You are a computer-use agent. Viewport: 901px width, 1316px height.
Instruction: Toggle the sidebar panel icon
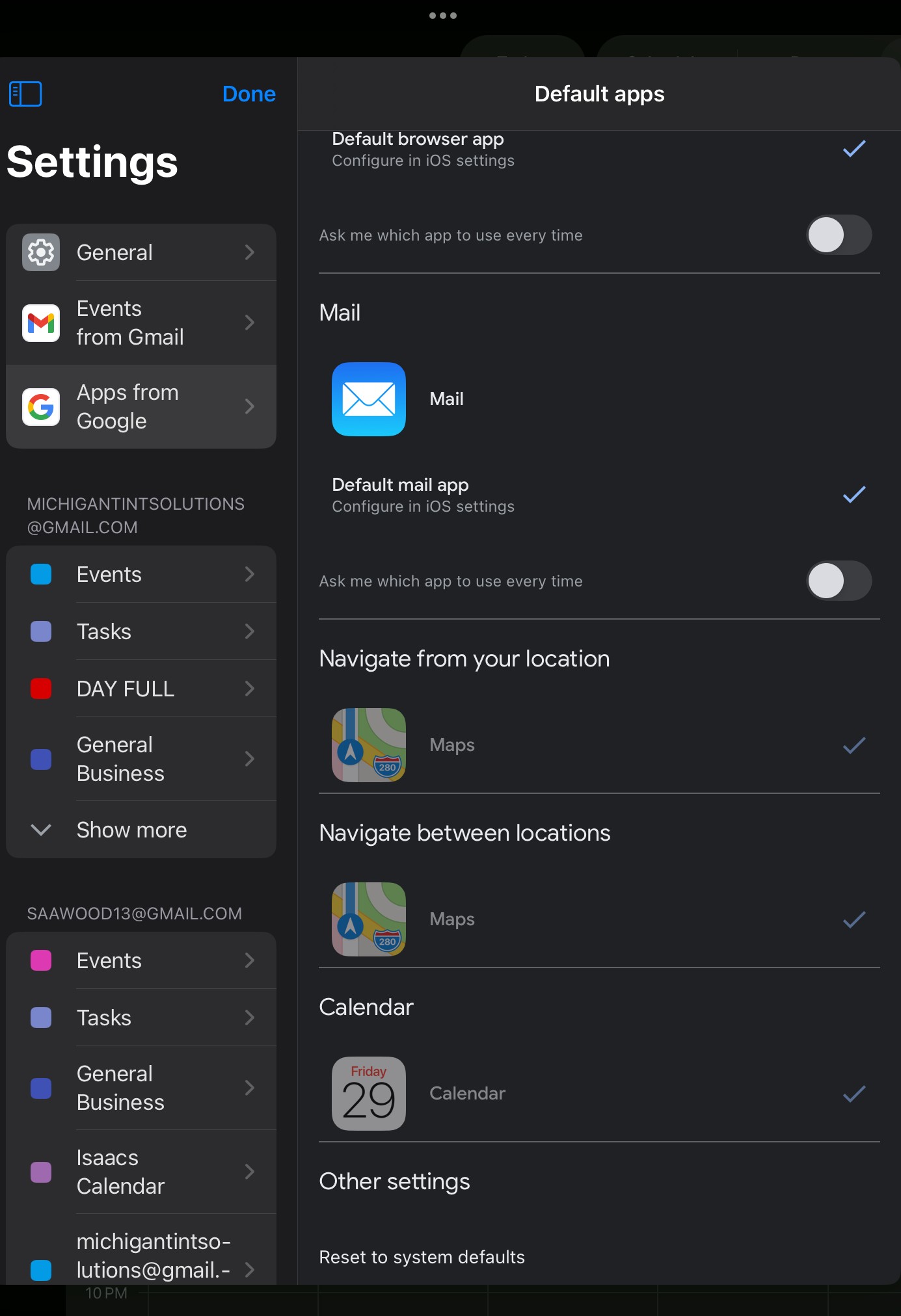point(25,94)
